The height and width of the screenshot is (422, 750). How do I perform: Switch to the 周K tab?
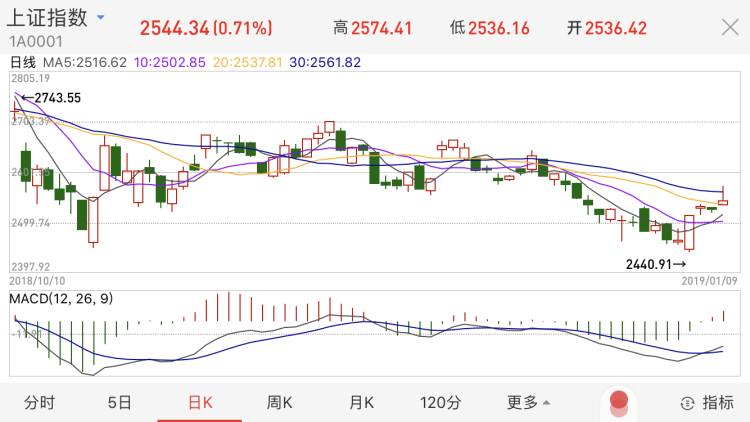click(279, 403)
